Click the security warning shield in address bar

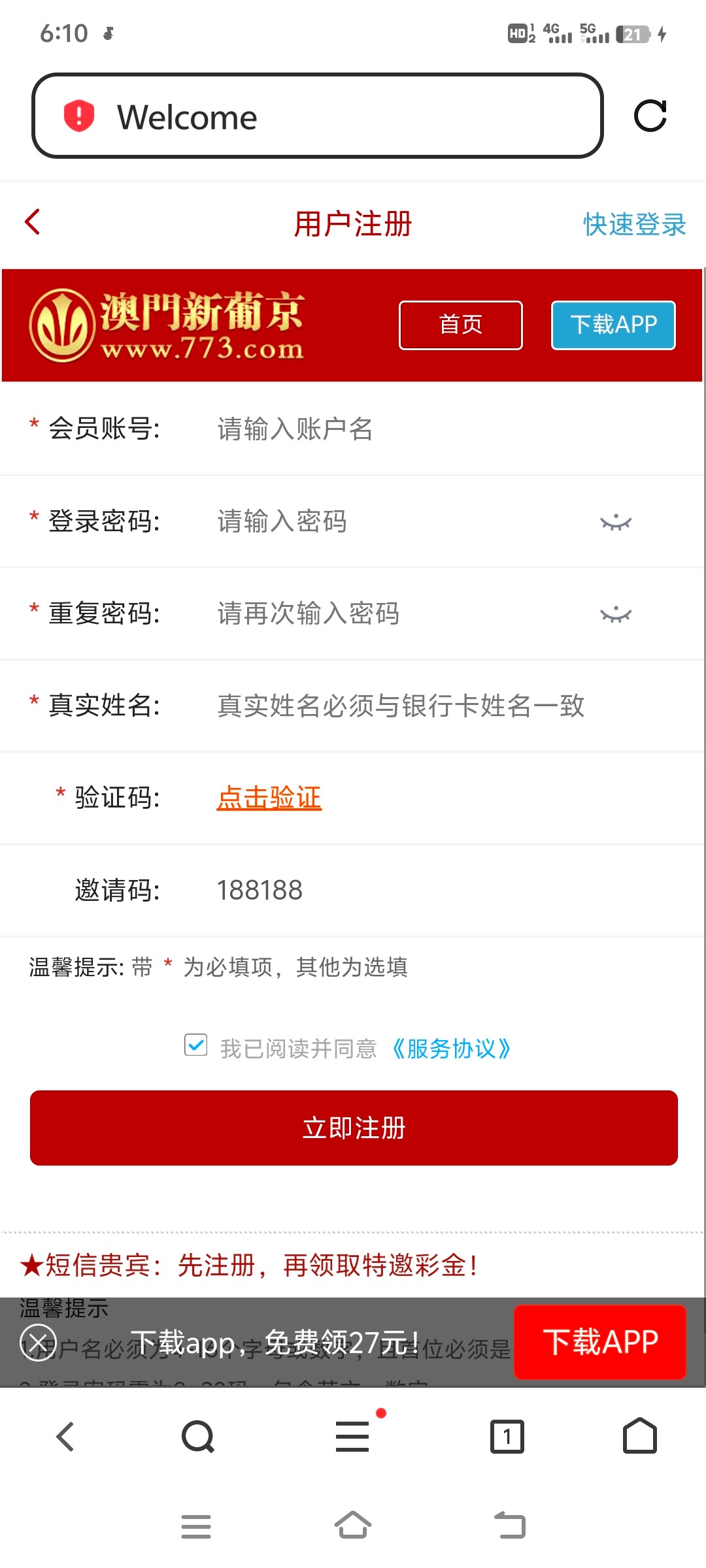(x=78, y=116)
